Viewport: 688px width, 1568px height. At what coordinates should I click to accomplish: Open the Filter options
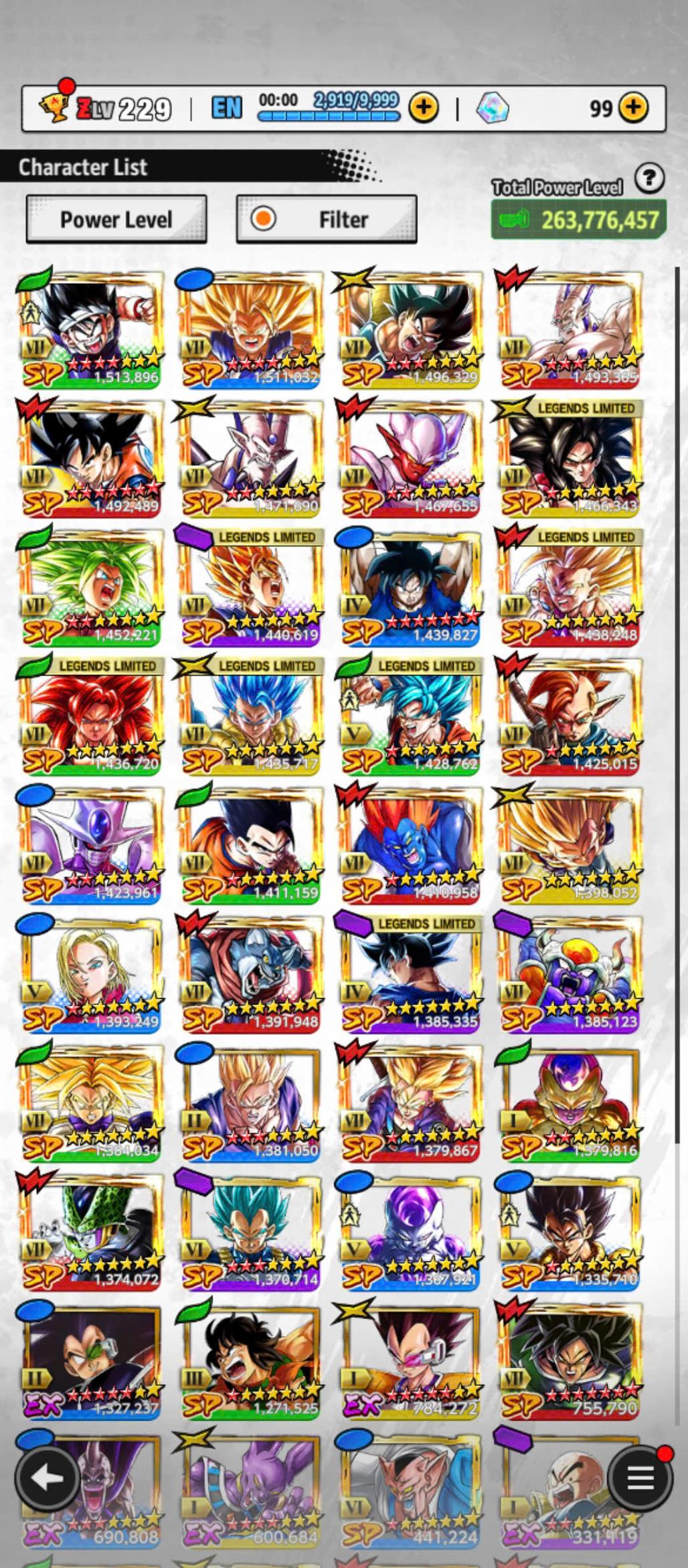(327, 220)
